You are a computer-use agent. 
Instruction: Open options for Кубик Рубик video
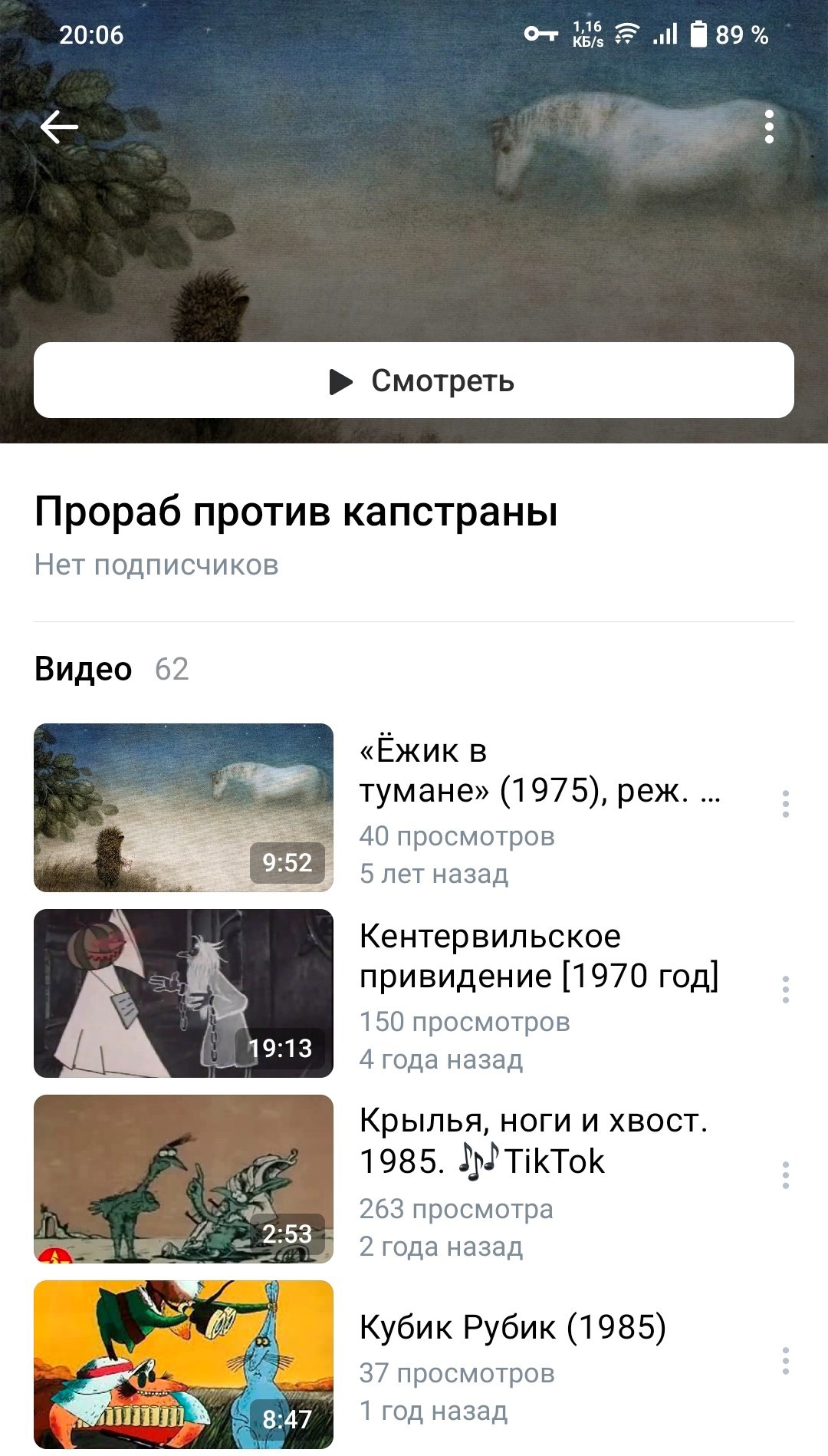pos(784,1362)
